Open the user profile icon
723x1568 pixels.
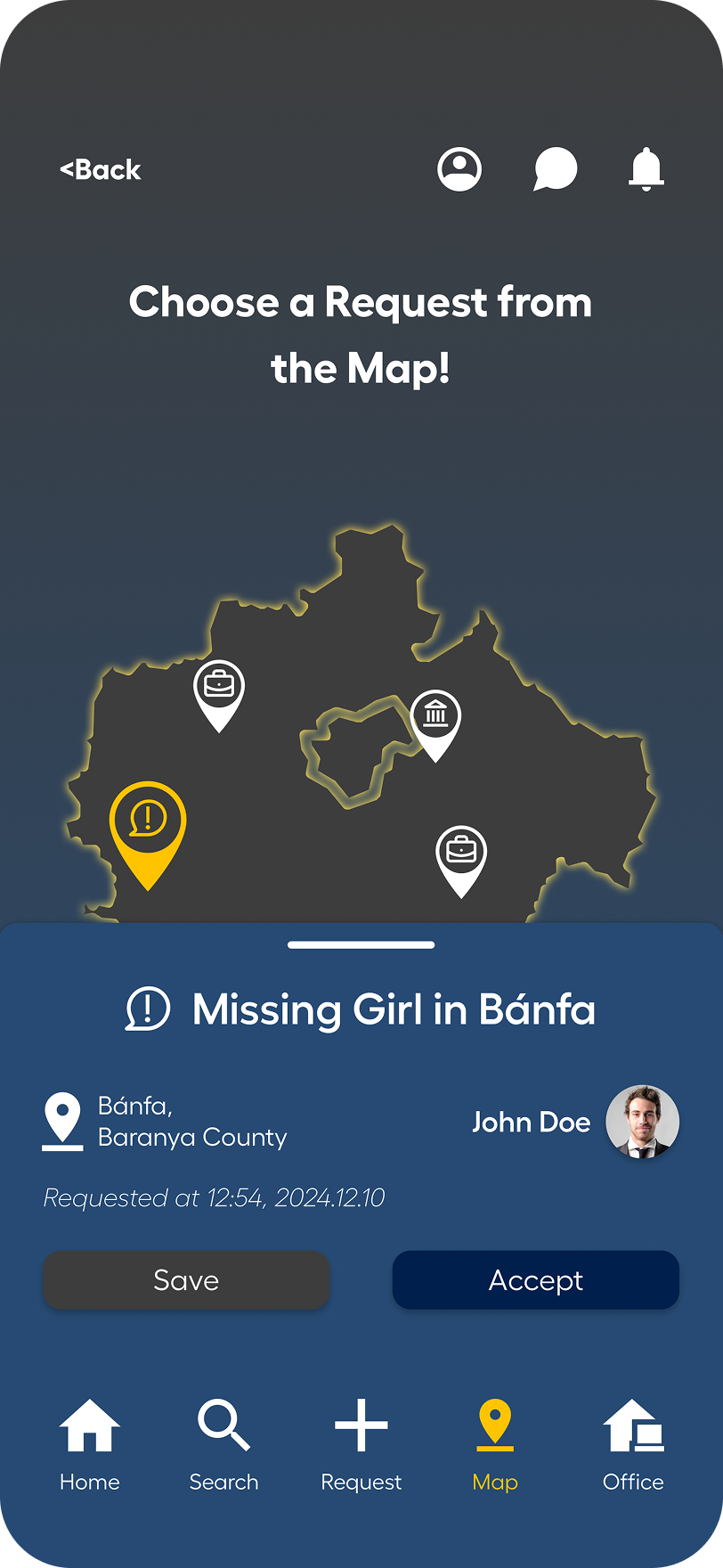click(459, 168)
